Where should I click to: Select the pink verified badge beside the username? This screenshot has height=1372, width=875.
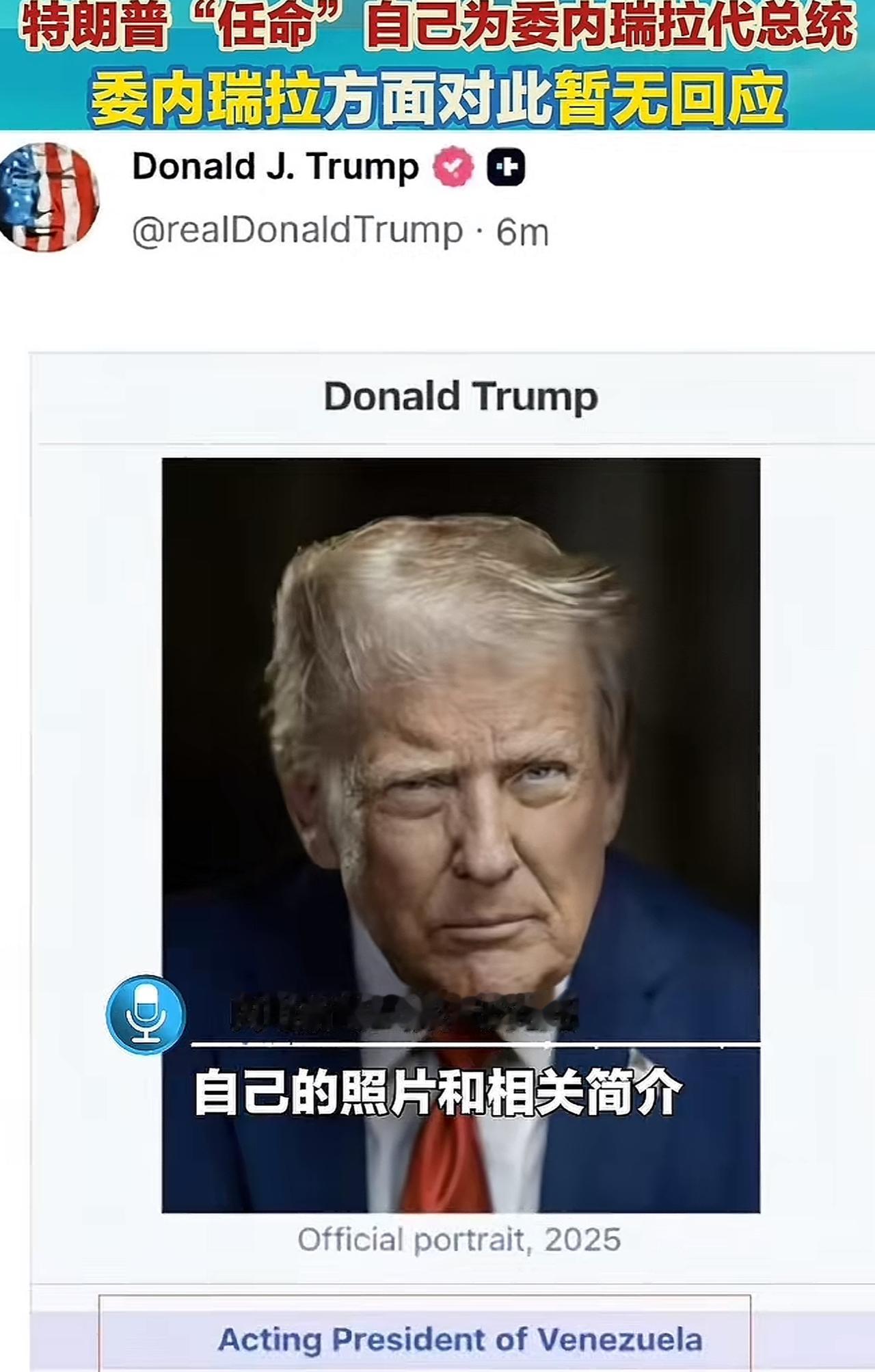pyautogui.click(x=452, y=165)
